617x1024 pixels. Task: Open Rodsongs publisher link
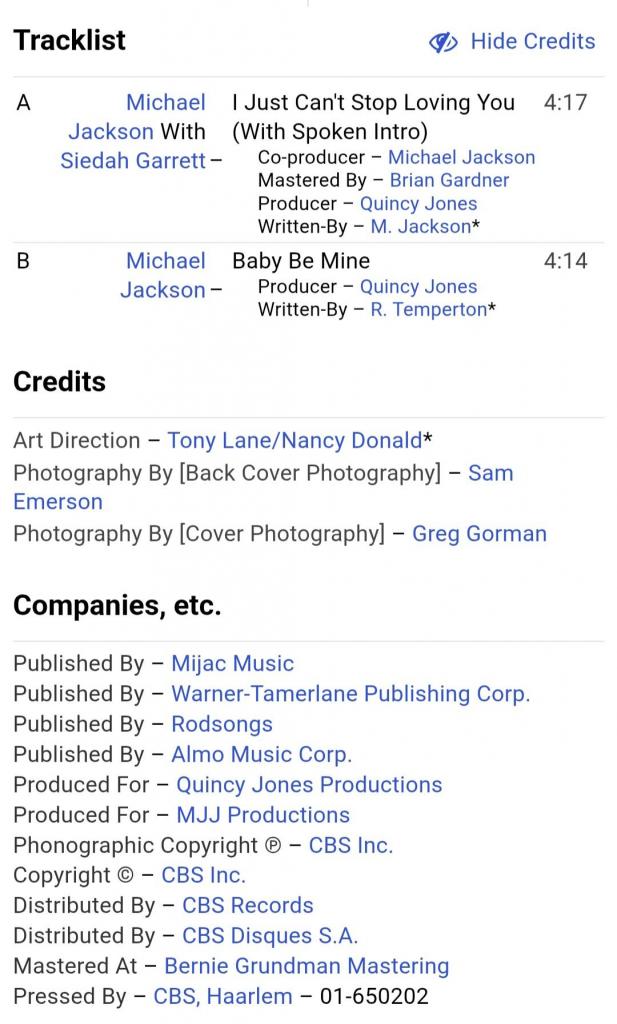click(222, 724)
